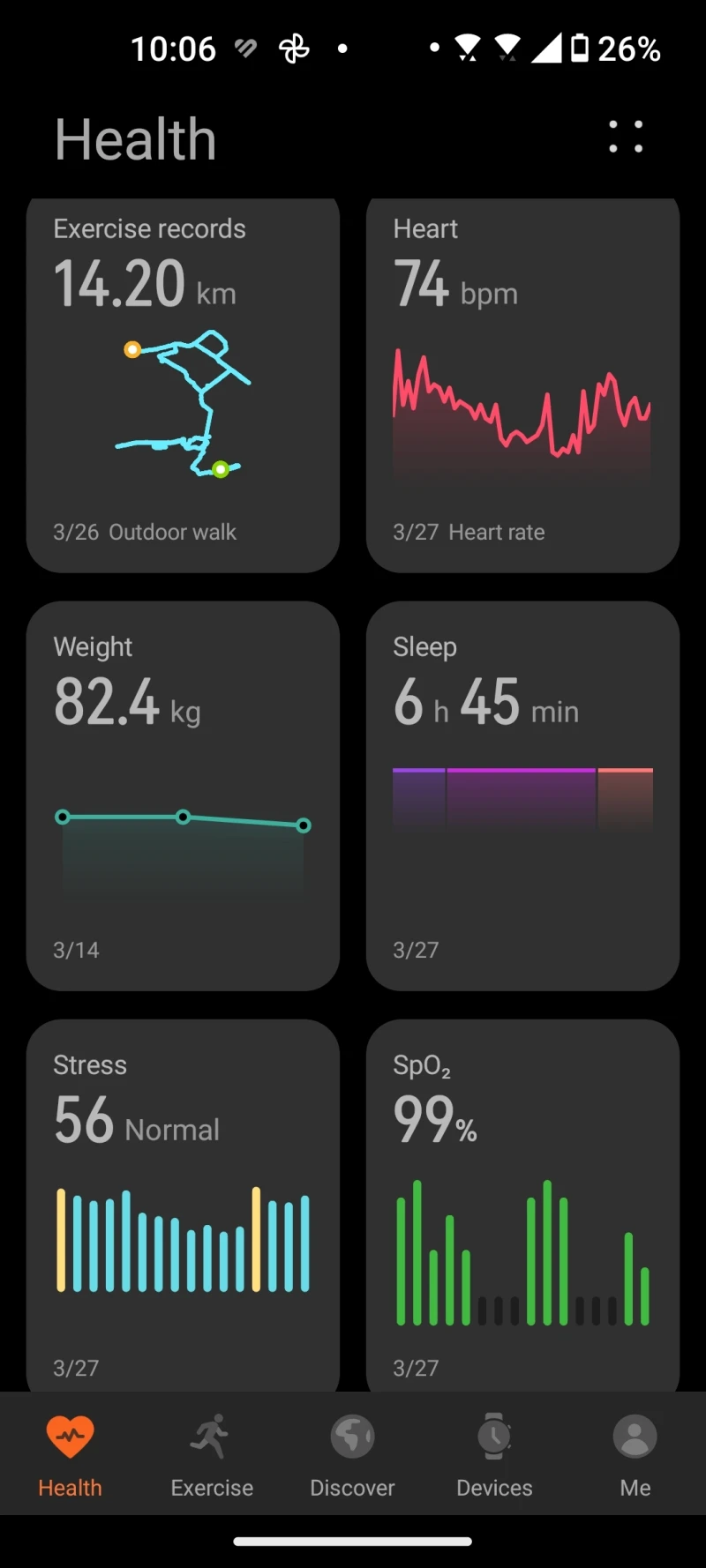
Task: View Heart rate details card
Action: pos(522,385)
